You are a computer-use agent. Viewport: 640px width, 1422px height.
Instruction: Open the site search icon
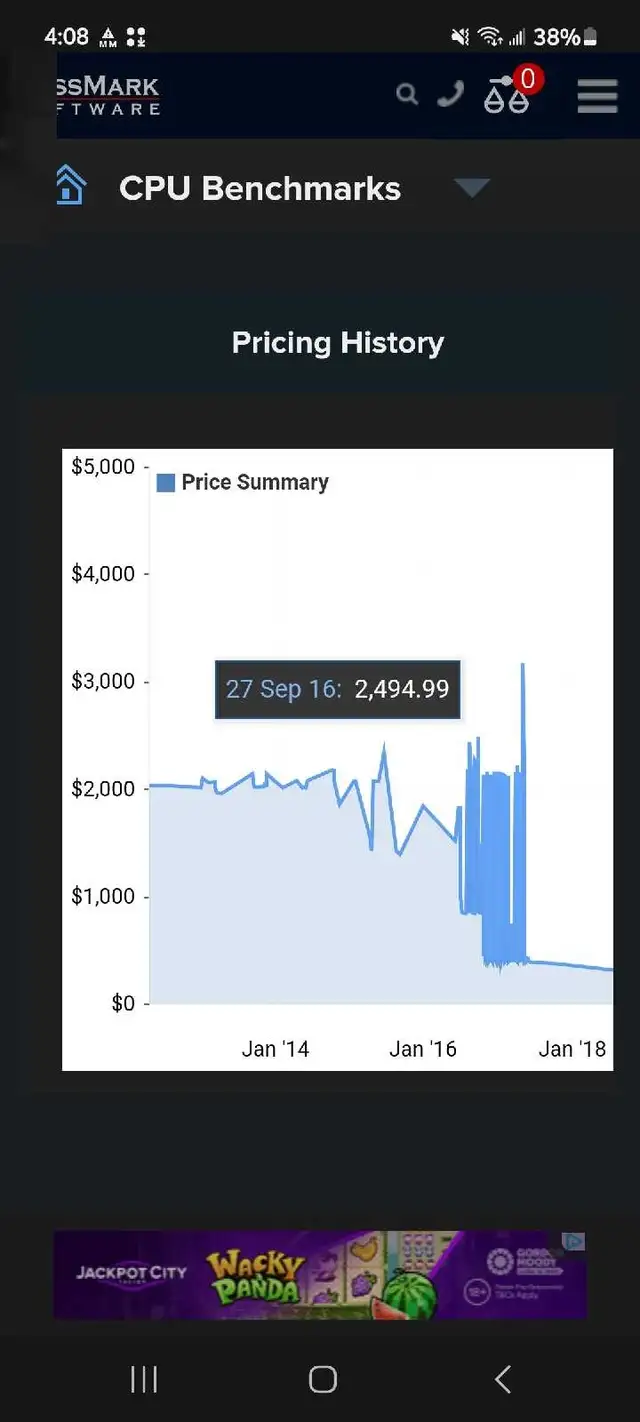click(407, 94)
